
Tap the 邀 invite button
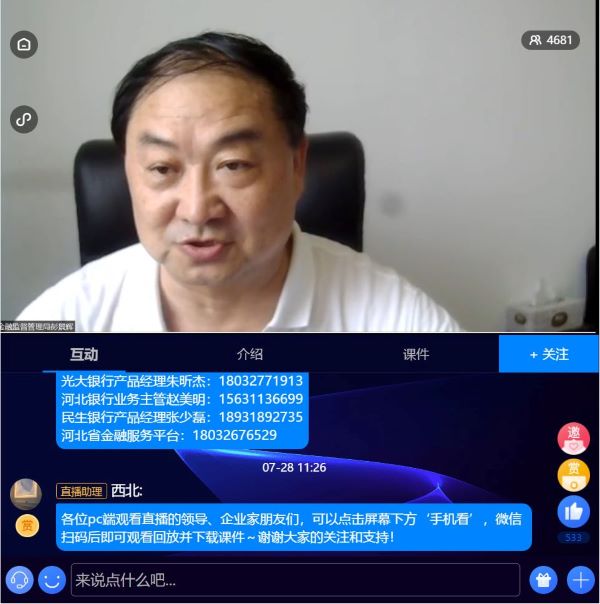click(573, 438)
